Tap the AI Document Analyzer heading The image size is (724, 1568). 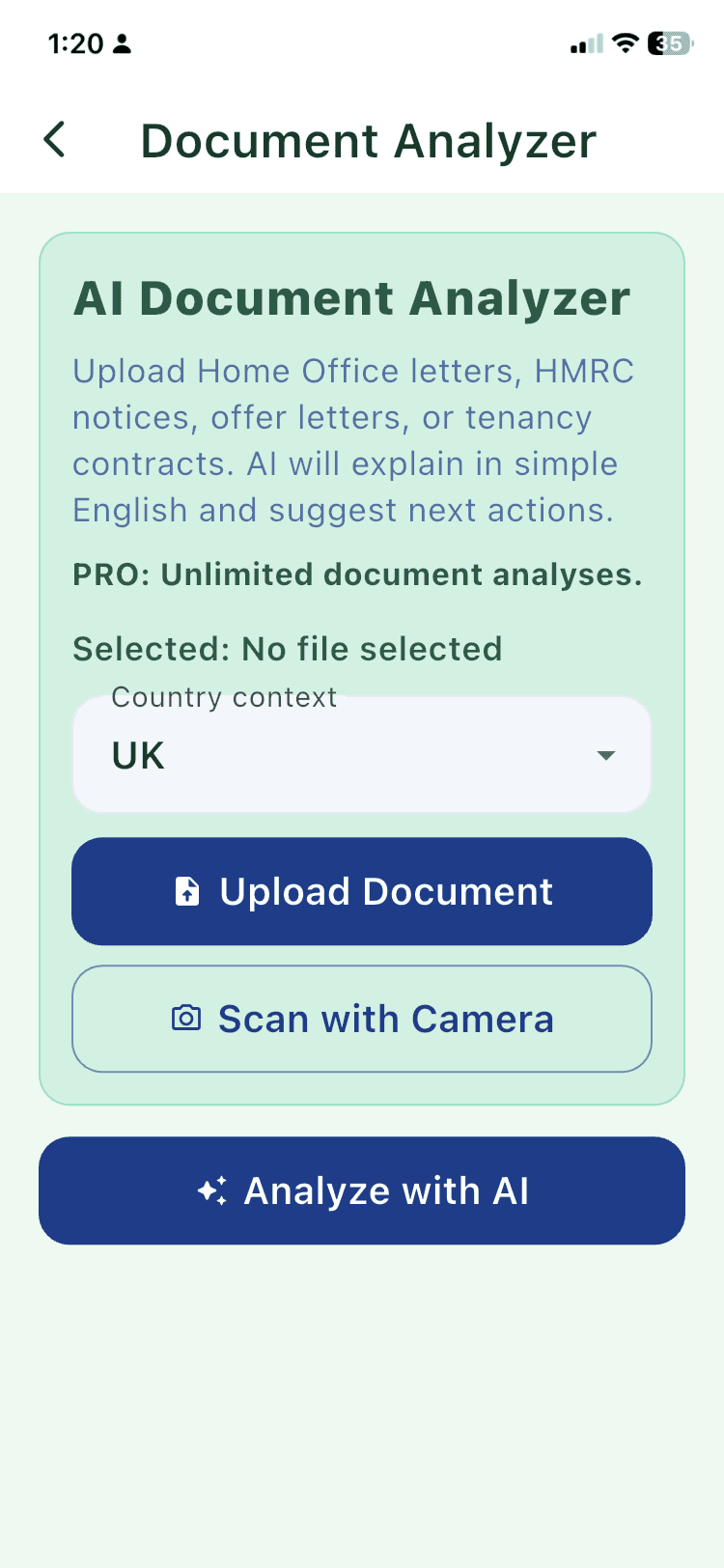click(350, 297)
